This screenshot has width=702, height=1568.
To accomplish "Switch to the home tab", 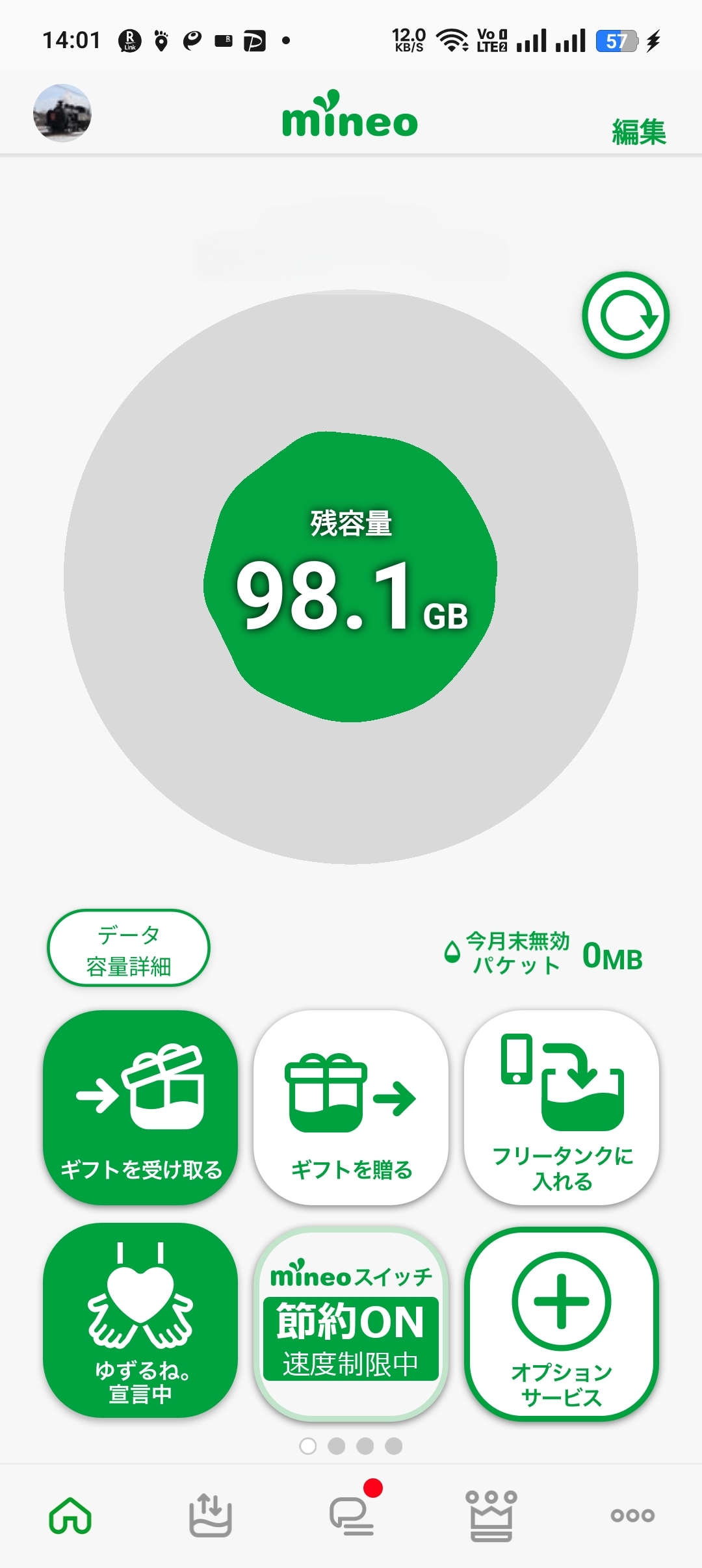I will point(70,1515).
